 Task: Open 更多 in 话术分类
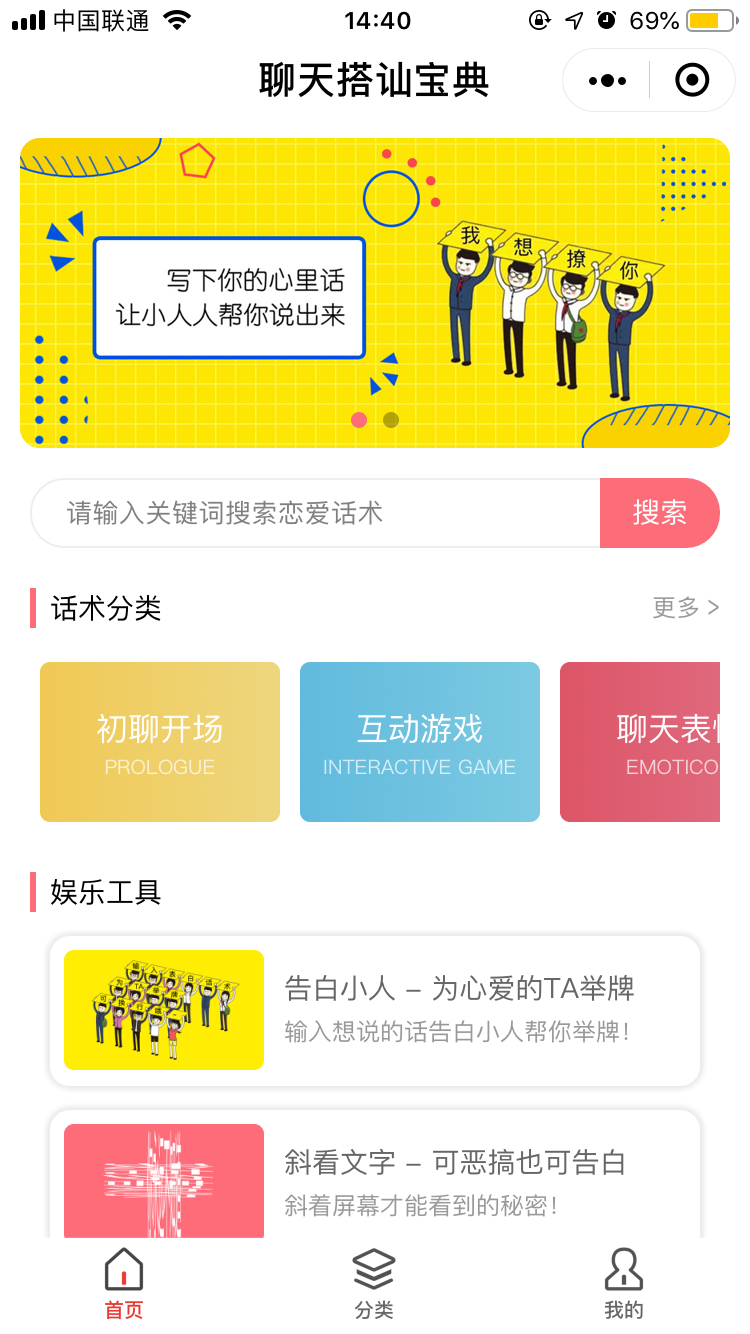(x=685, y=608)
